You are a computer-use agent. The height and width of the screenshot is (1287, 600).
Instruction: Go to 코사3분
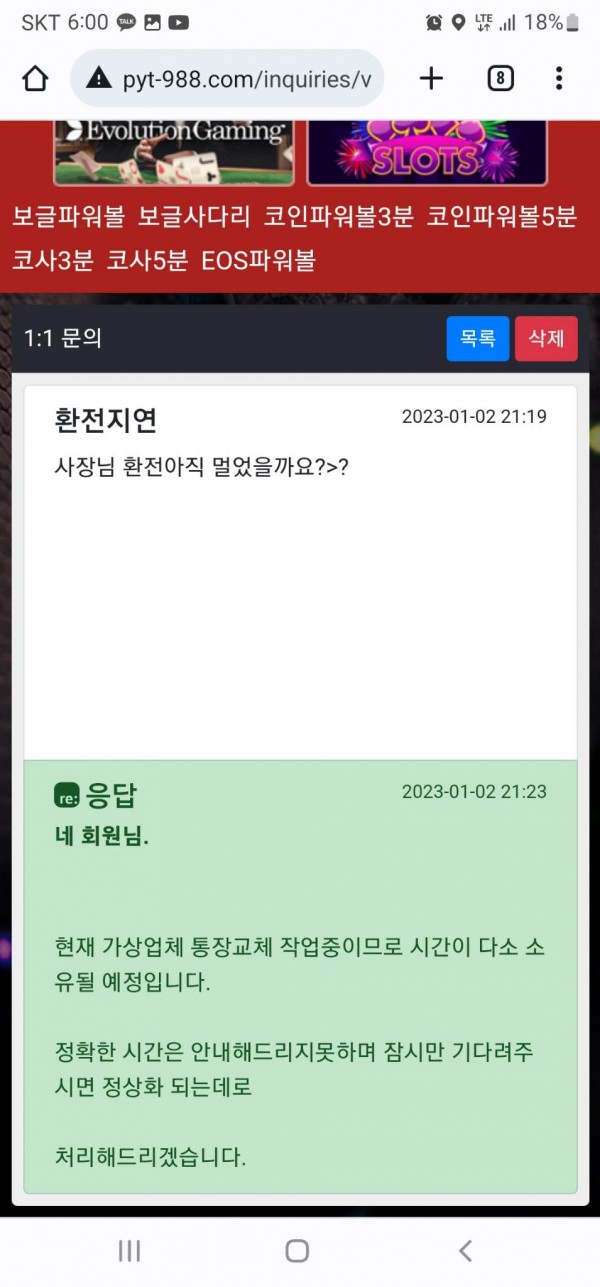pos(52,262)
